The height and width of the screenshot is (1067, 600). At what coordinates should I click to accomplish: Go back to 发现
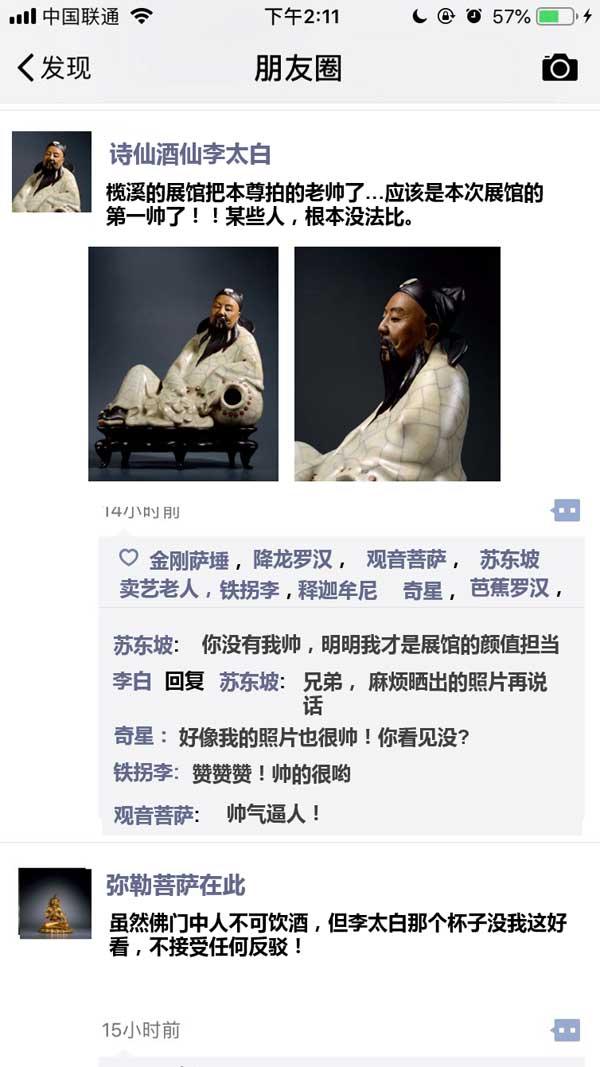pyautogui.click(x=54, y=67)
